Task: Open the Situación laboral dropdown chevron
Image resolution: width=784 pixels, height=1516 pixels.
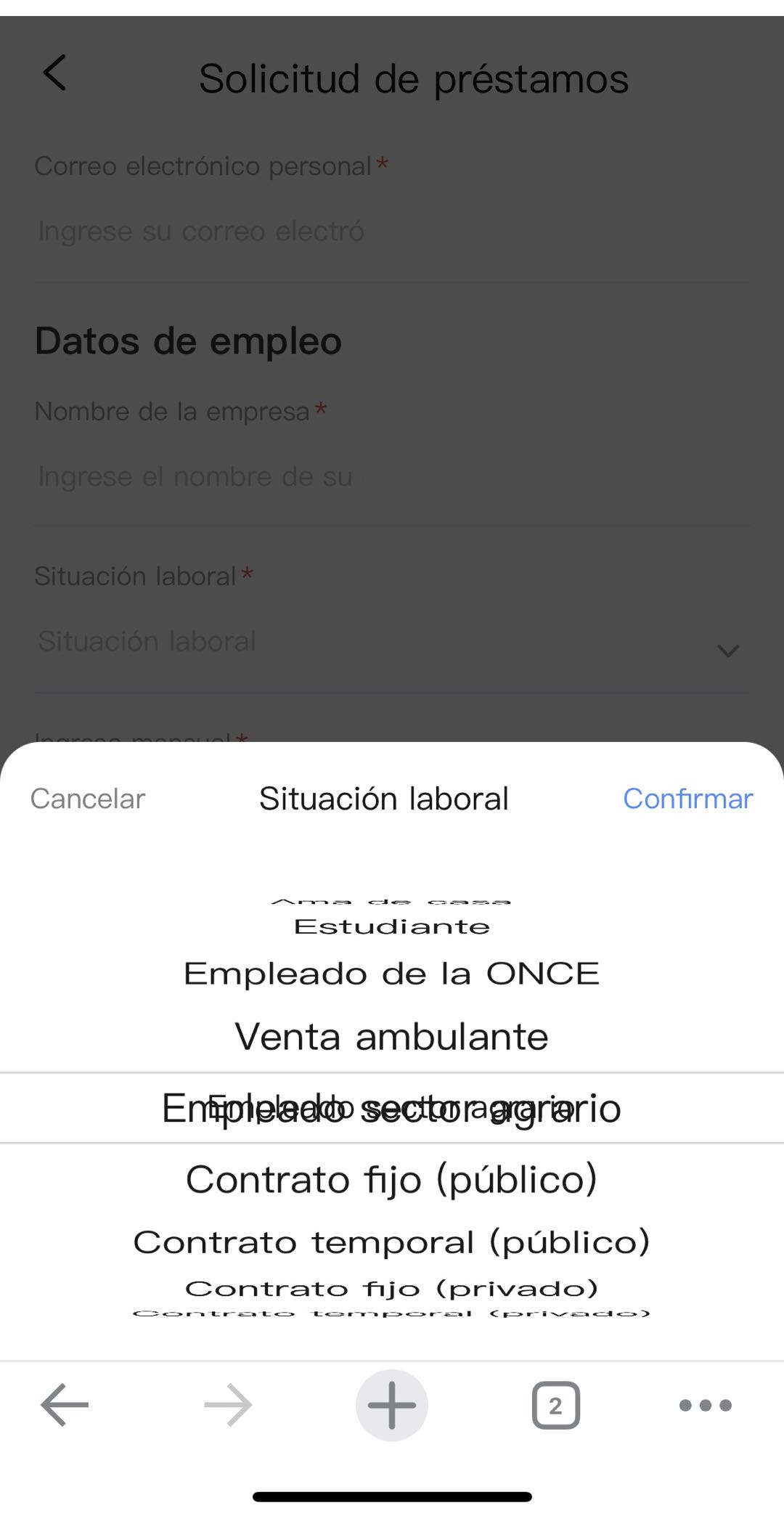Action: coord(728,651)
